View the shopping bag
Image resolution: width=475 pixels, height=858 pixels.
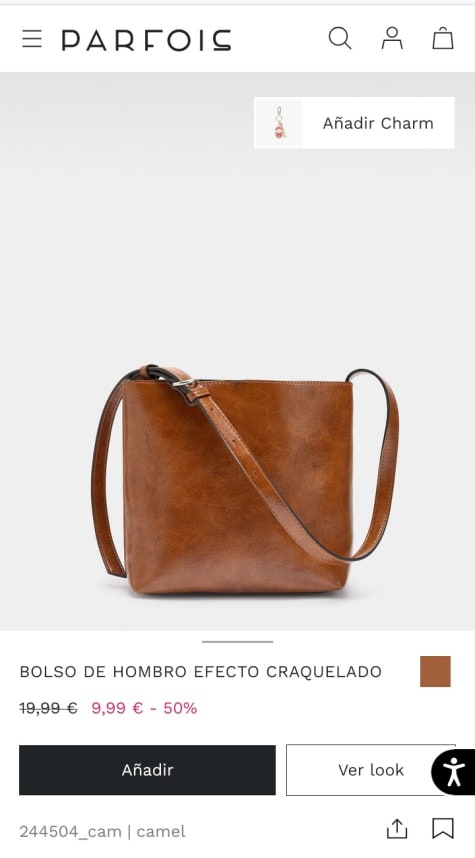443,38
